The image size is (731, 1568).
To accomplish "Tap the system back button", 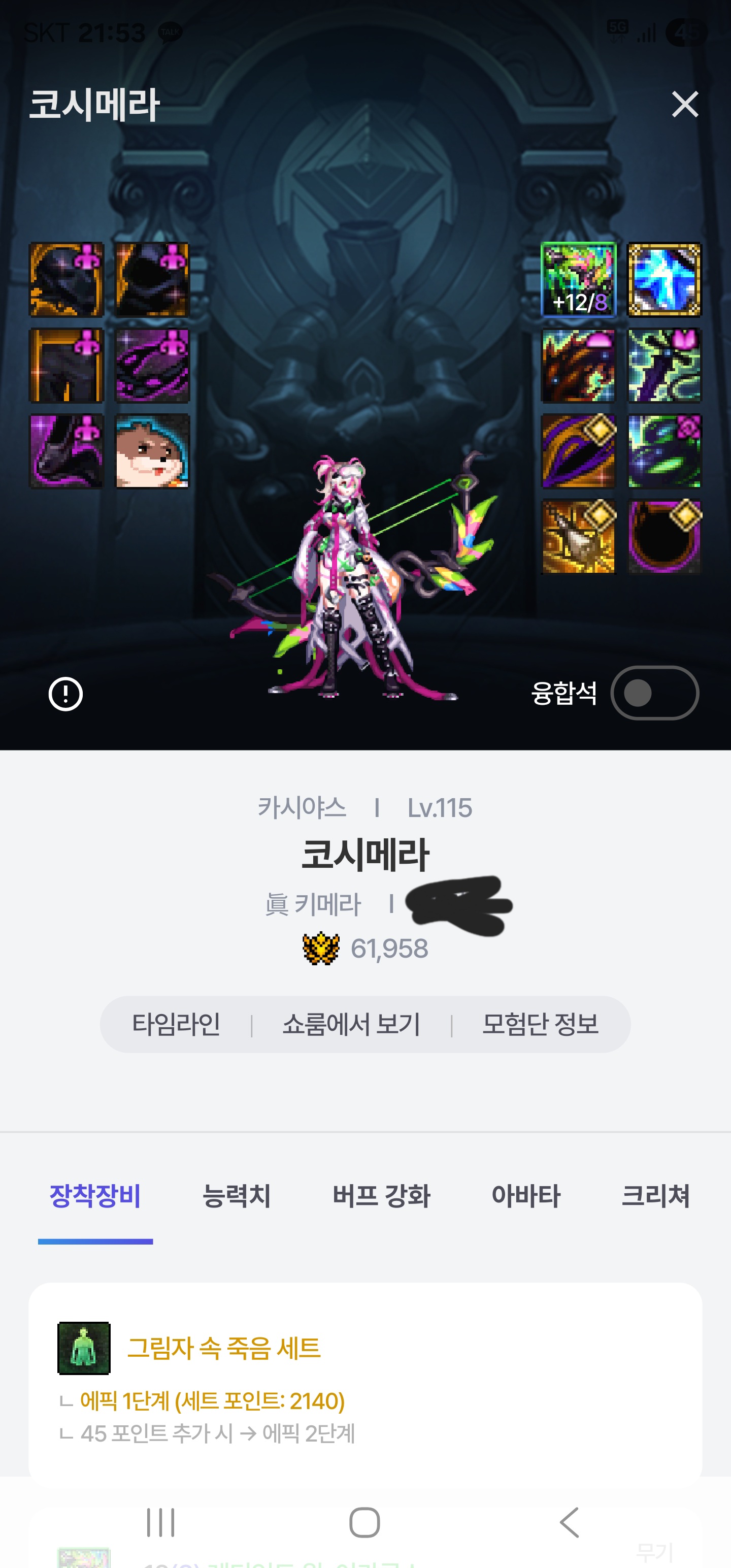I will (x=569, y=1522).
